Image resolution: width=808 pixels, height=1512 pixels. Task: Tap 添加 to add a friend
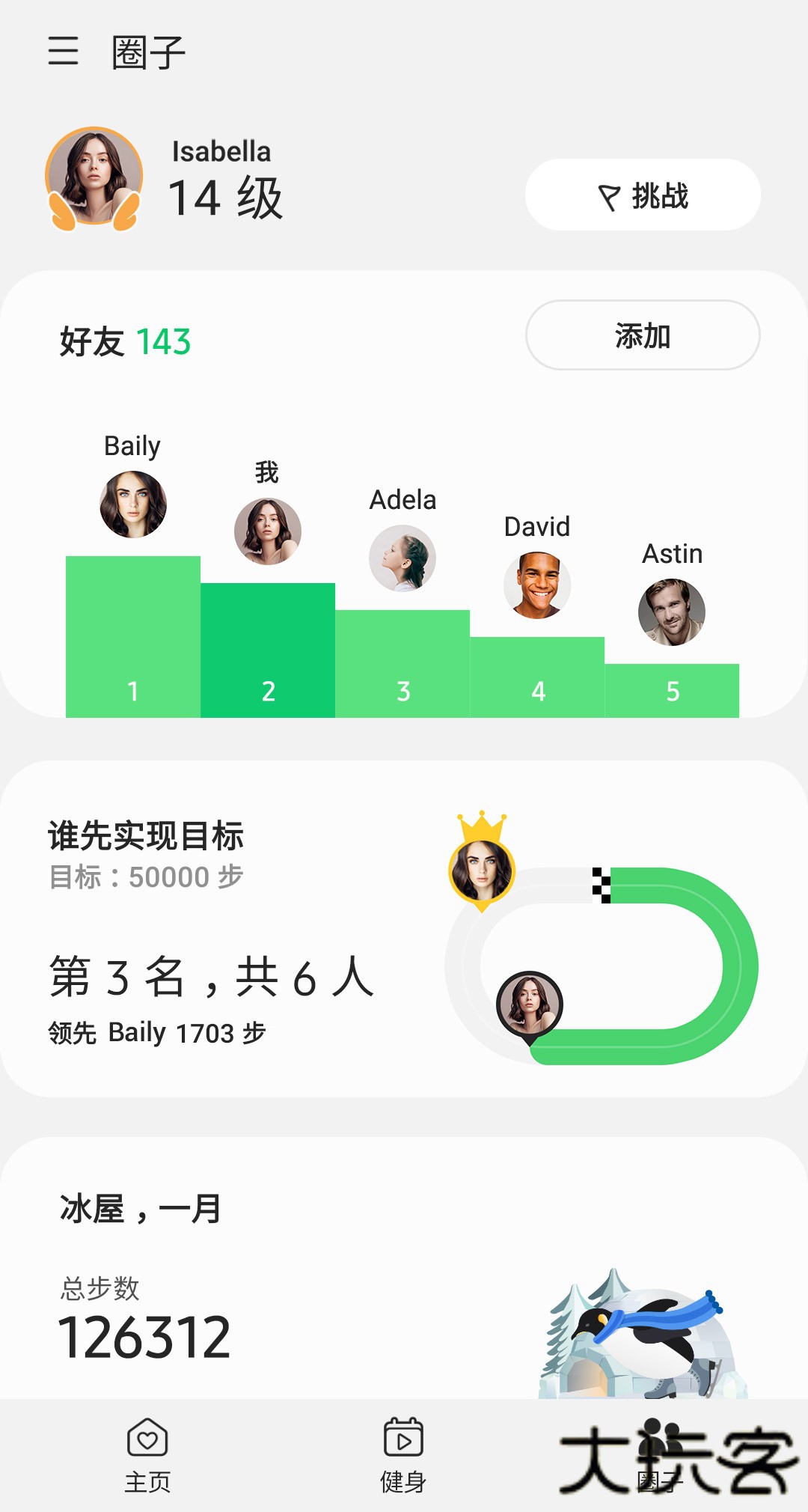pyautogui.click(x=643, y=336)
